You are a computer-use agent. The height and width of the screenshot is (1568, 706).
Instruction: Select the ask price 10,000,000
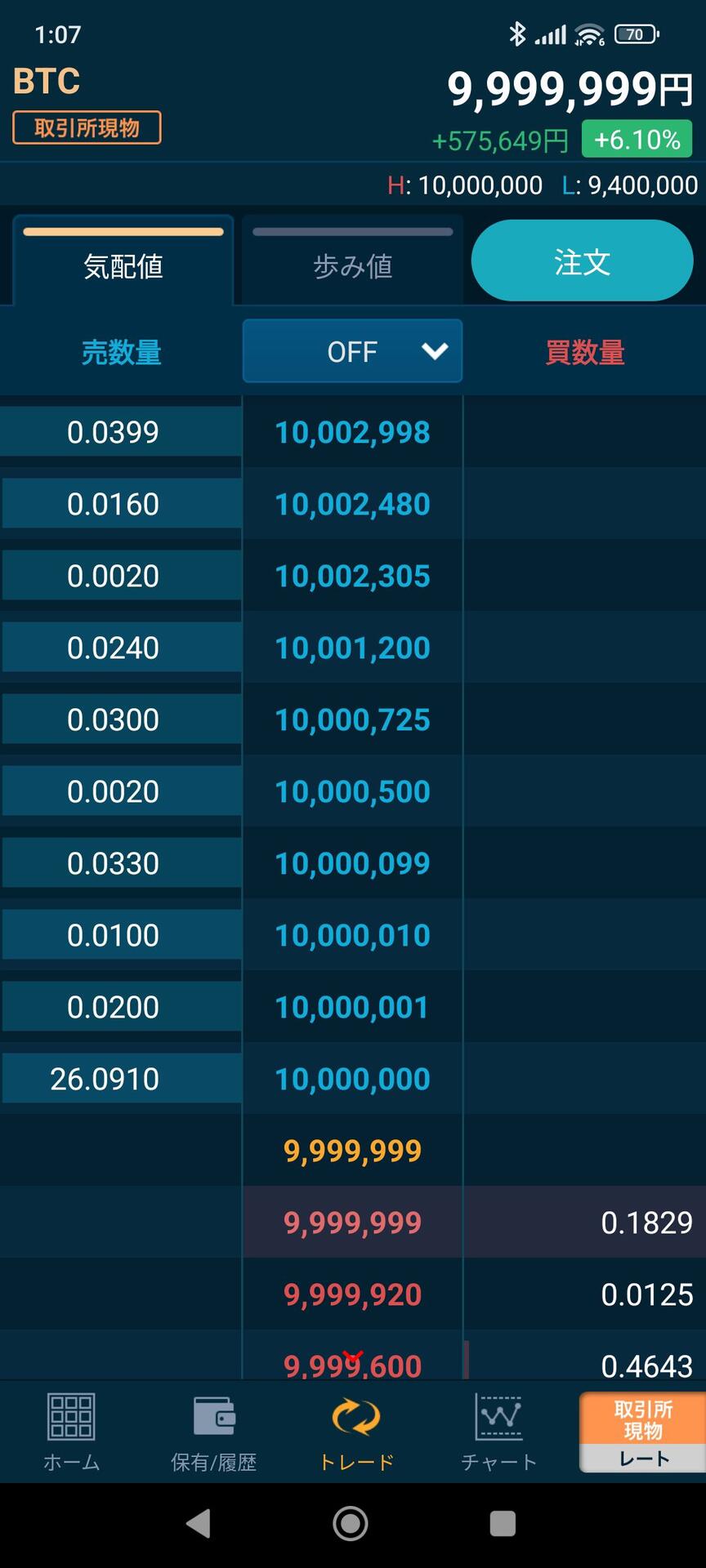pyautogui.click(x=352, y=1079)
